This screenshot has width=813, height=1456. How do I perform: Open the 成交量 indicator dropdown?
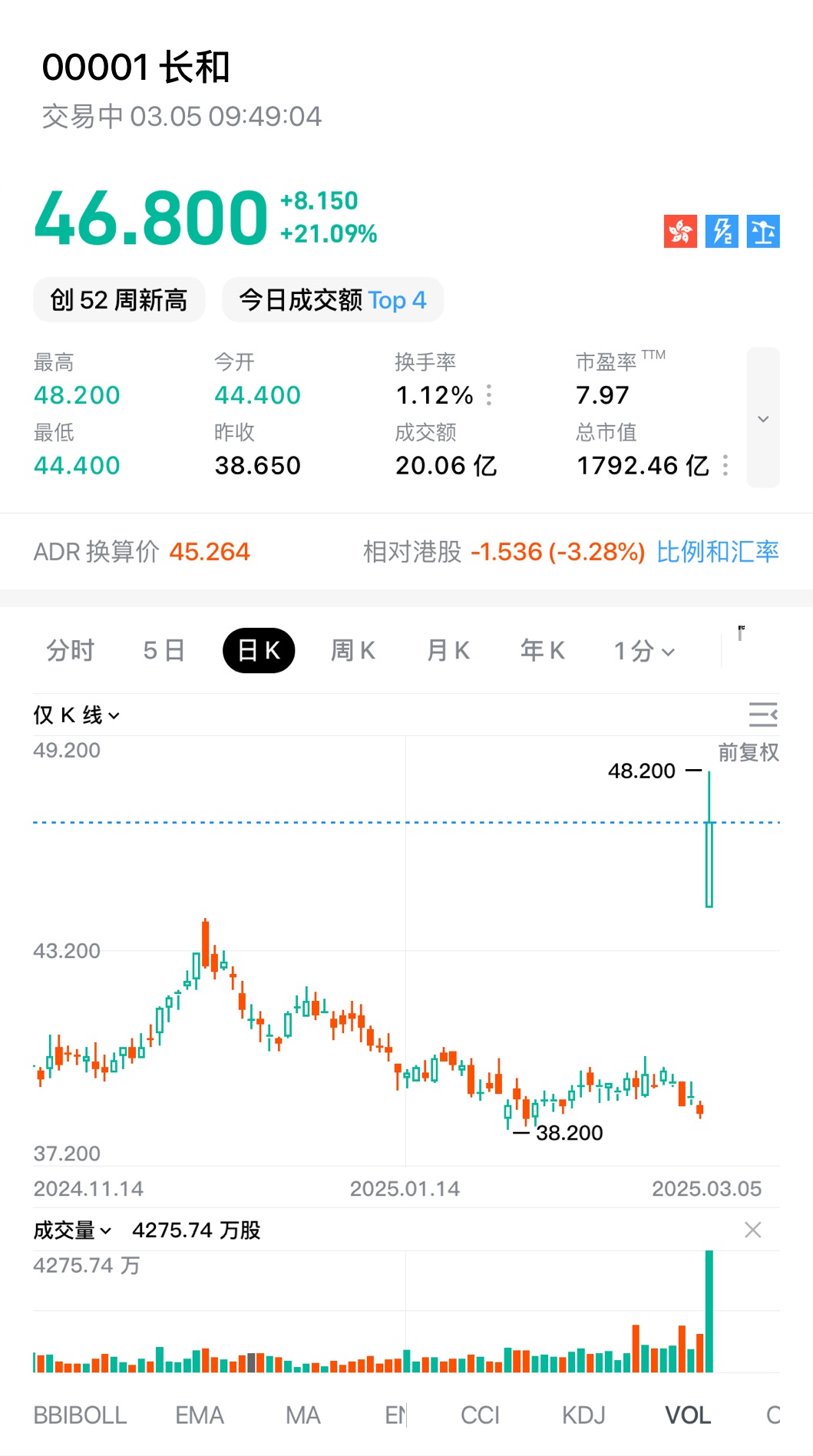point(72,1230)
